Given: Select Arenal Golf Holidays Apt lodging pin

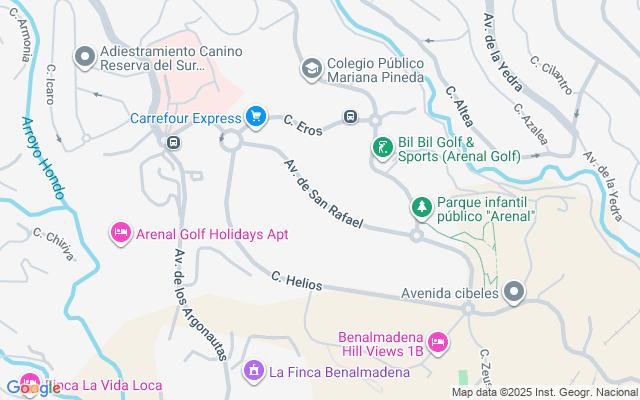Looking at the screenshot, I should 121,233.
